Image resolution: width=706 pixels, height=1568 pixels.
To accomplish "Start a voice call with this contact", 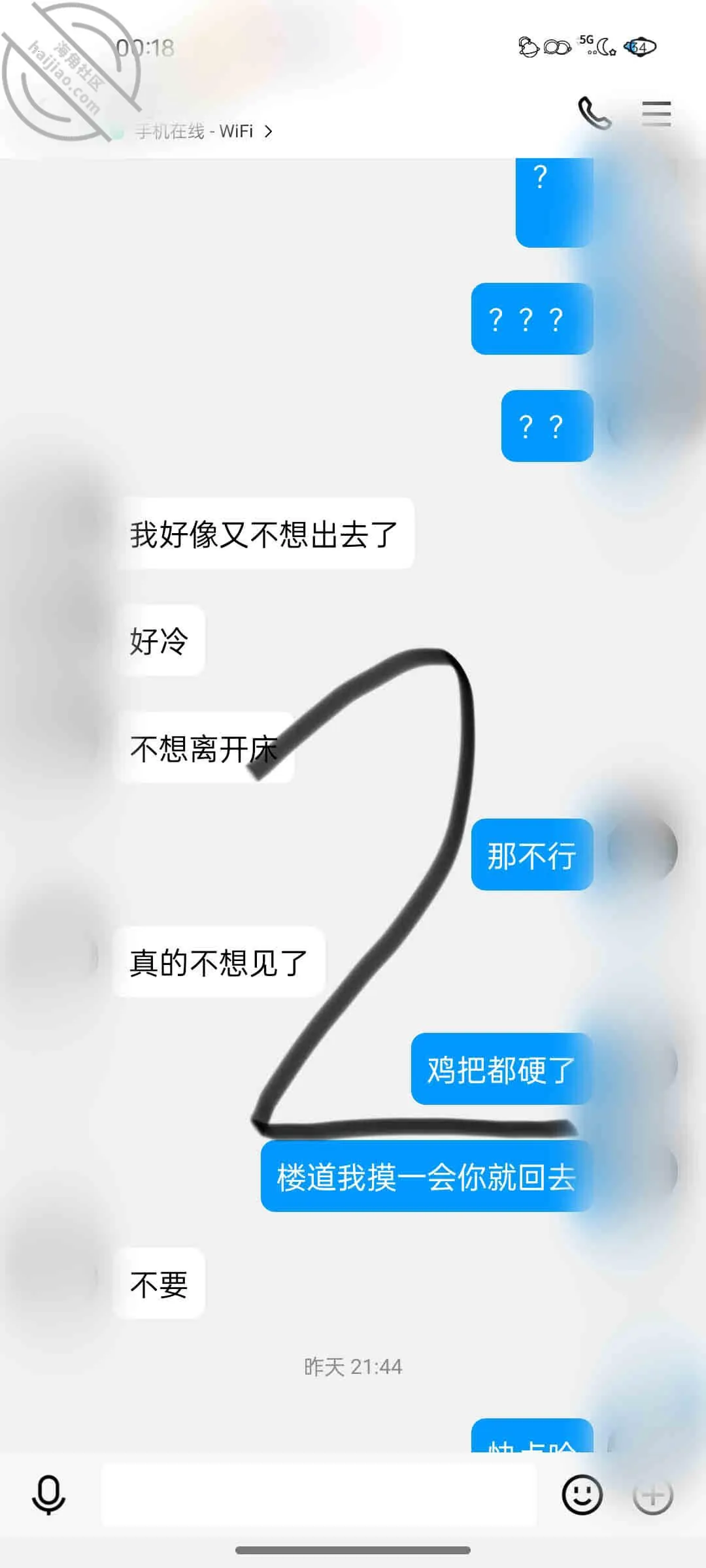I will (594, 113).
